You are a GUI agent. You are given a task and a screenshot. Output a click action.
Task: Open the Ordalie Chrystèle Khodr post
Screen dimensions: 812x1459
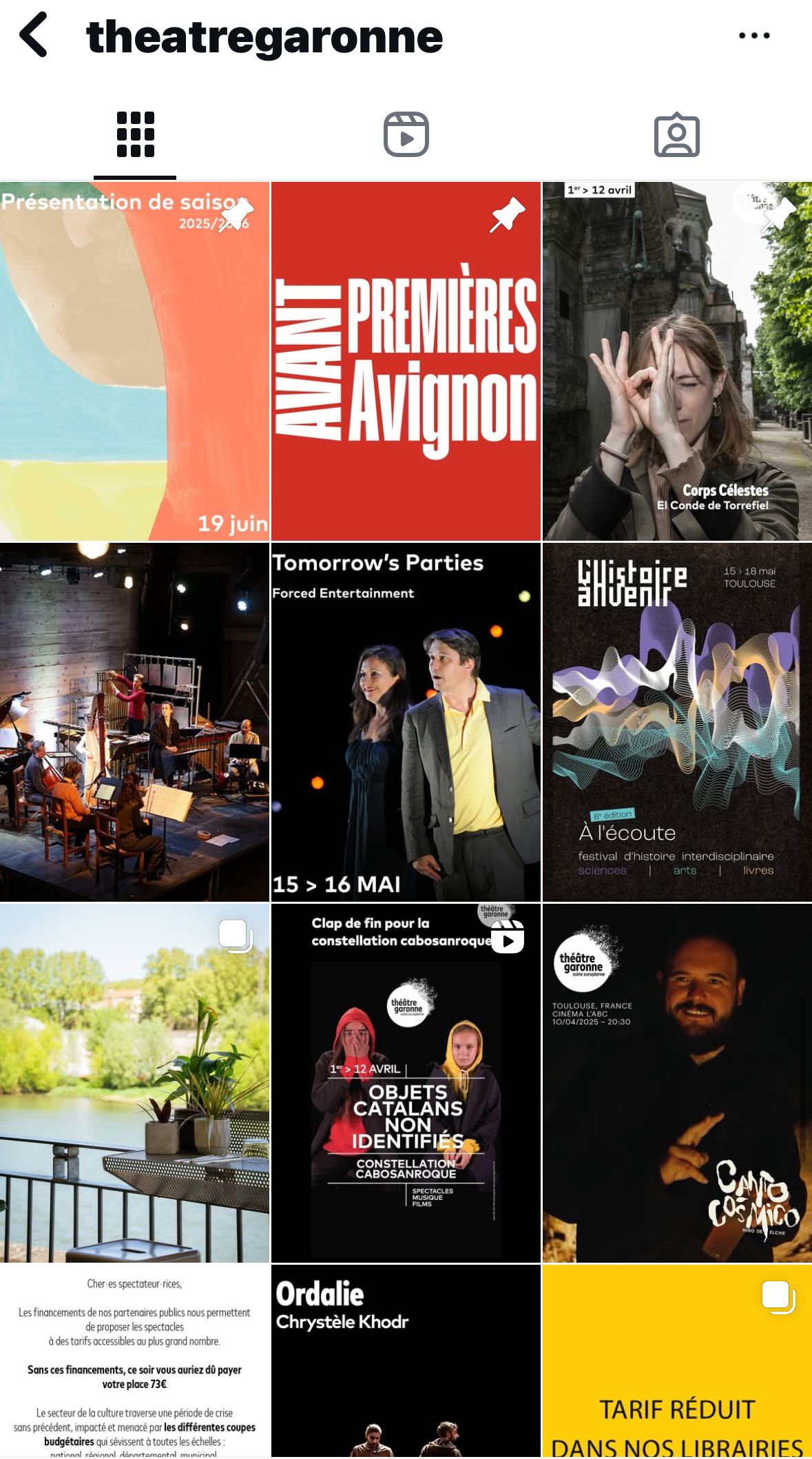click(x=406, y=1360)
